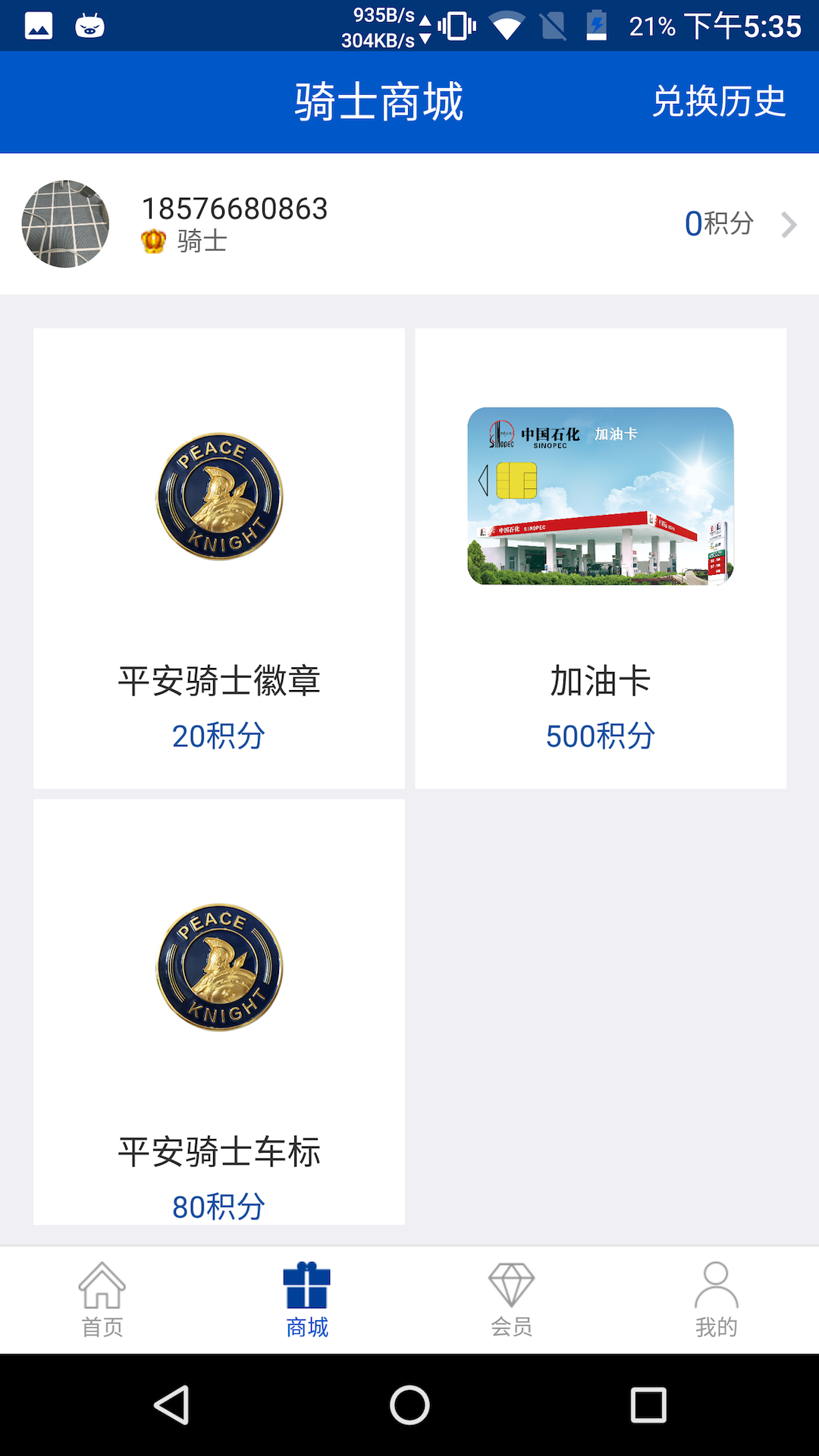Open the 我的 tab

coord(717,1300)
